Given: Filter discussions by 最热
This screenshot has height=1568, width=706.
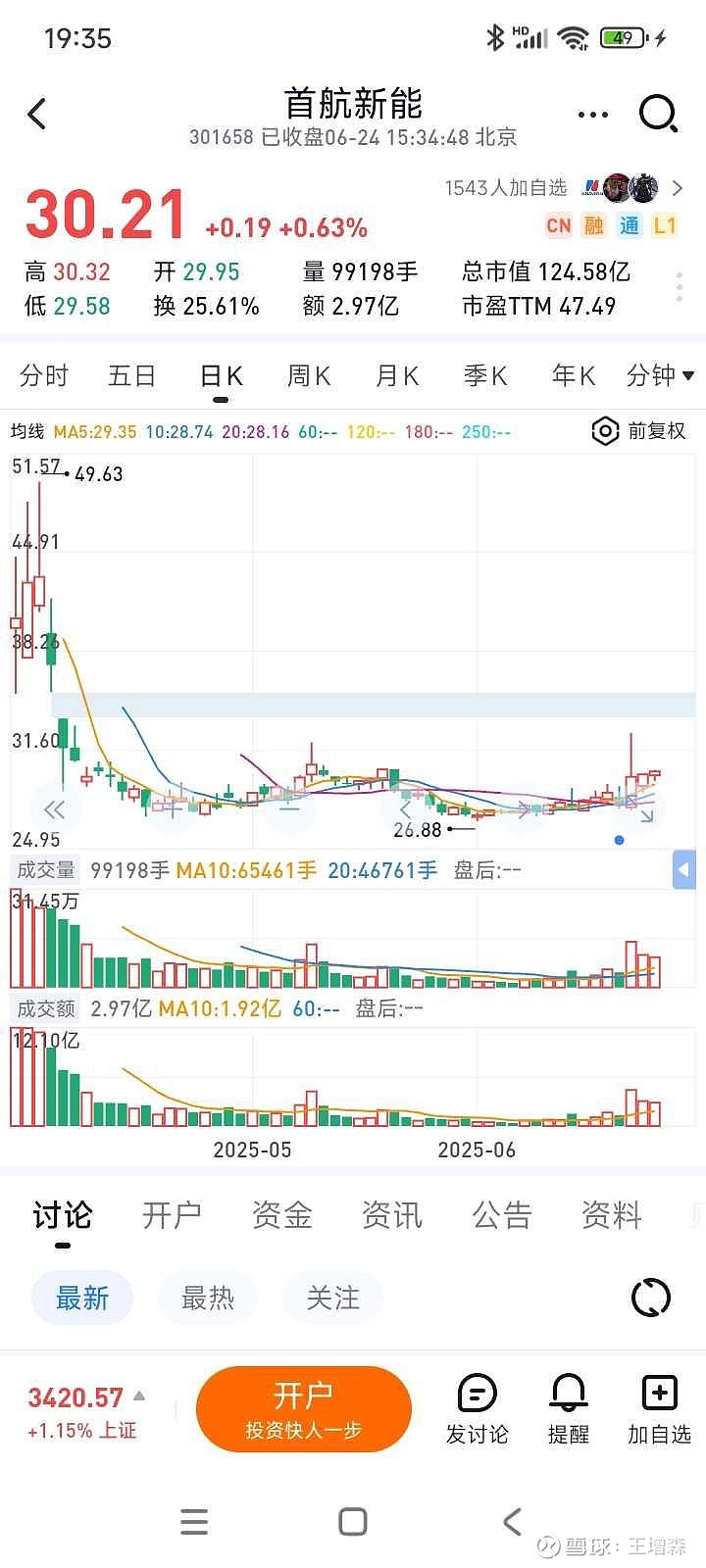Looking at the screenshot, I should pyautogui.click(x=208, y=1298).
